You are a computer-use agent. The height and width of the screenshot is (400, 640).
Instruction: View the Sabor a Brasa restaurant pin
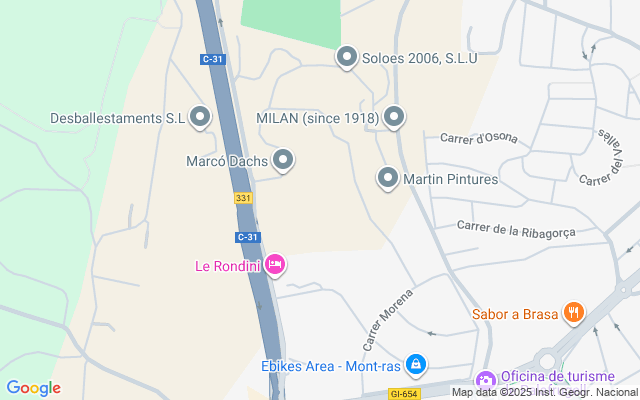click(x=573, y=313)
